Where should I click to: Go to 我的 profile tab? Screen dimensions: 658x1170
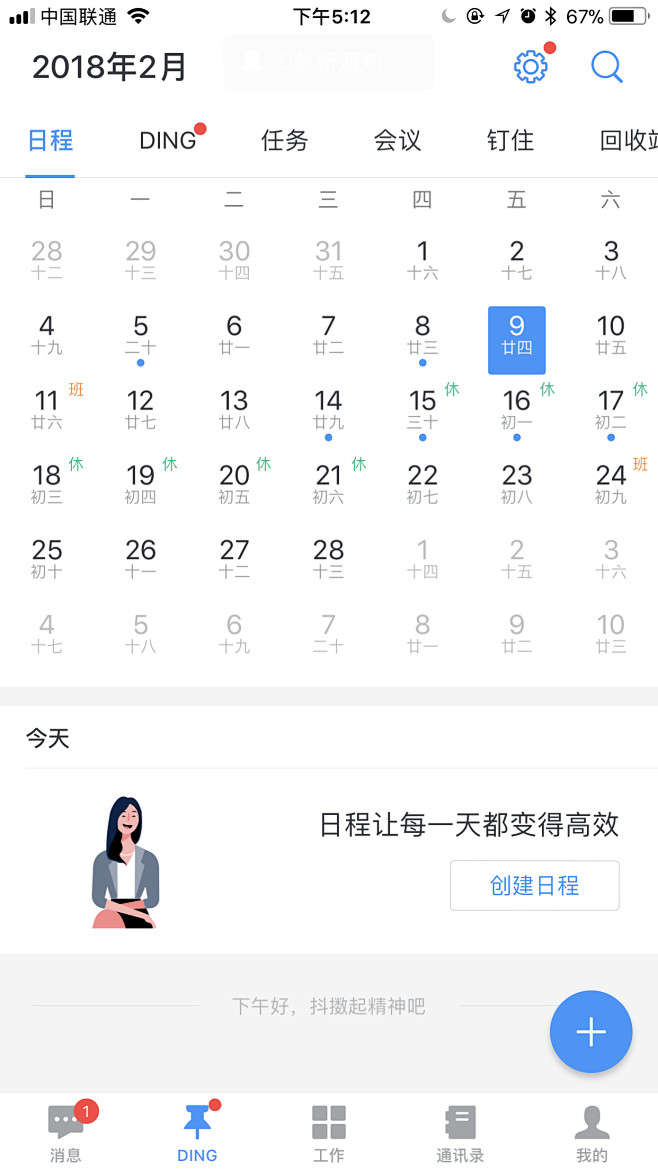click(591, 1134)
